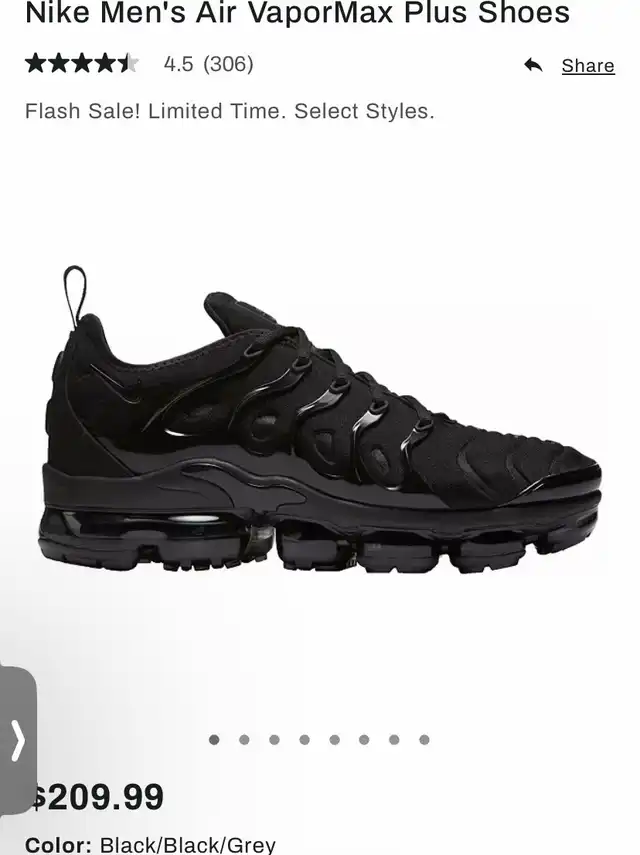640x855 pixels.
Task: Open the 306 customer reviews
Action: 228,64
